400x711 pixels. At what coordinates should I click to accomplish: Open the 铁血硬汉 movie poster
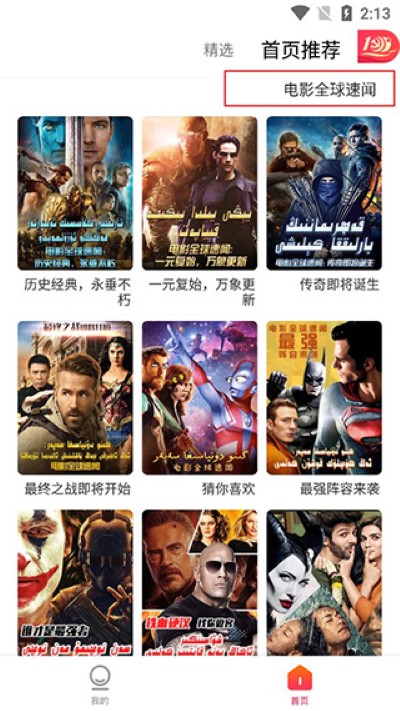point(200,582)
